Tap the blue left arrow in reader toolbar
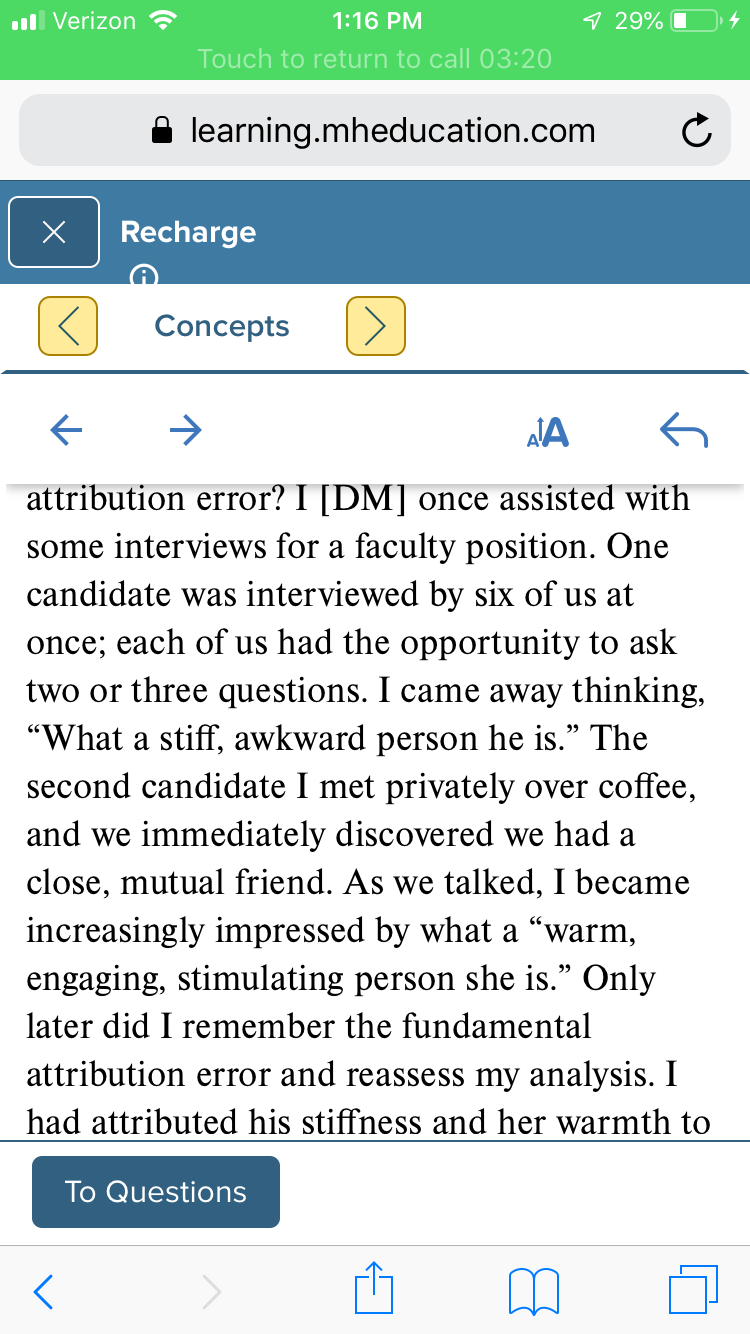 coord(66,430)
